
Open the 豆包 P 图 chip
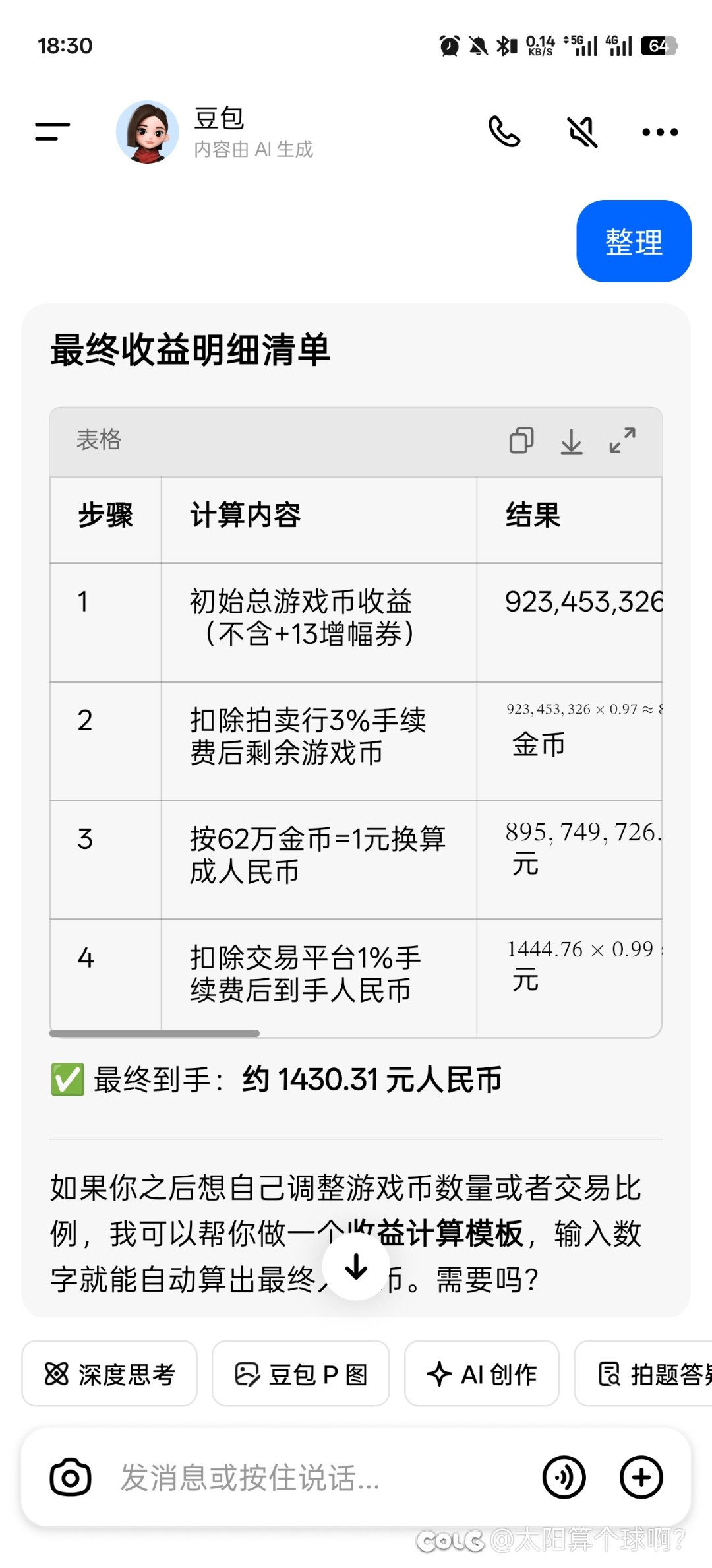tap(301, 1375)
